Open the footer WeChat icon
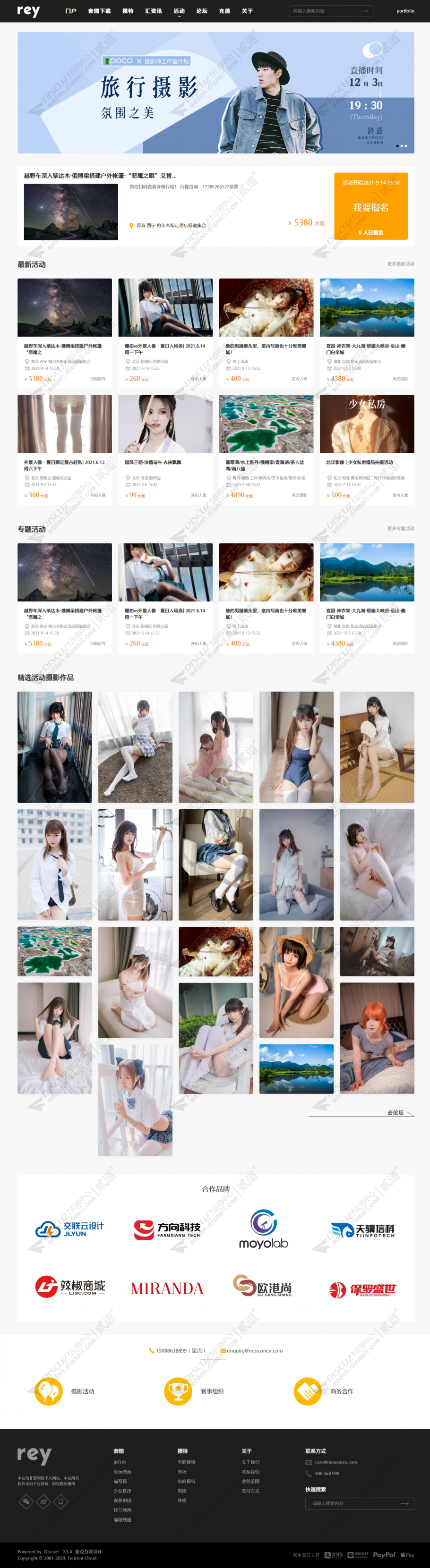Image resolution: width=430 pixels, height=1568 pixels. (x=26, y=1501)
